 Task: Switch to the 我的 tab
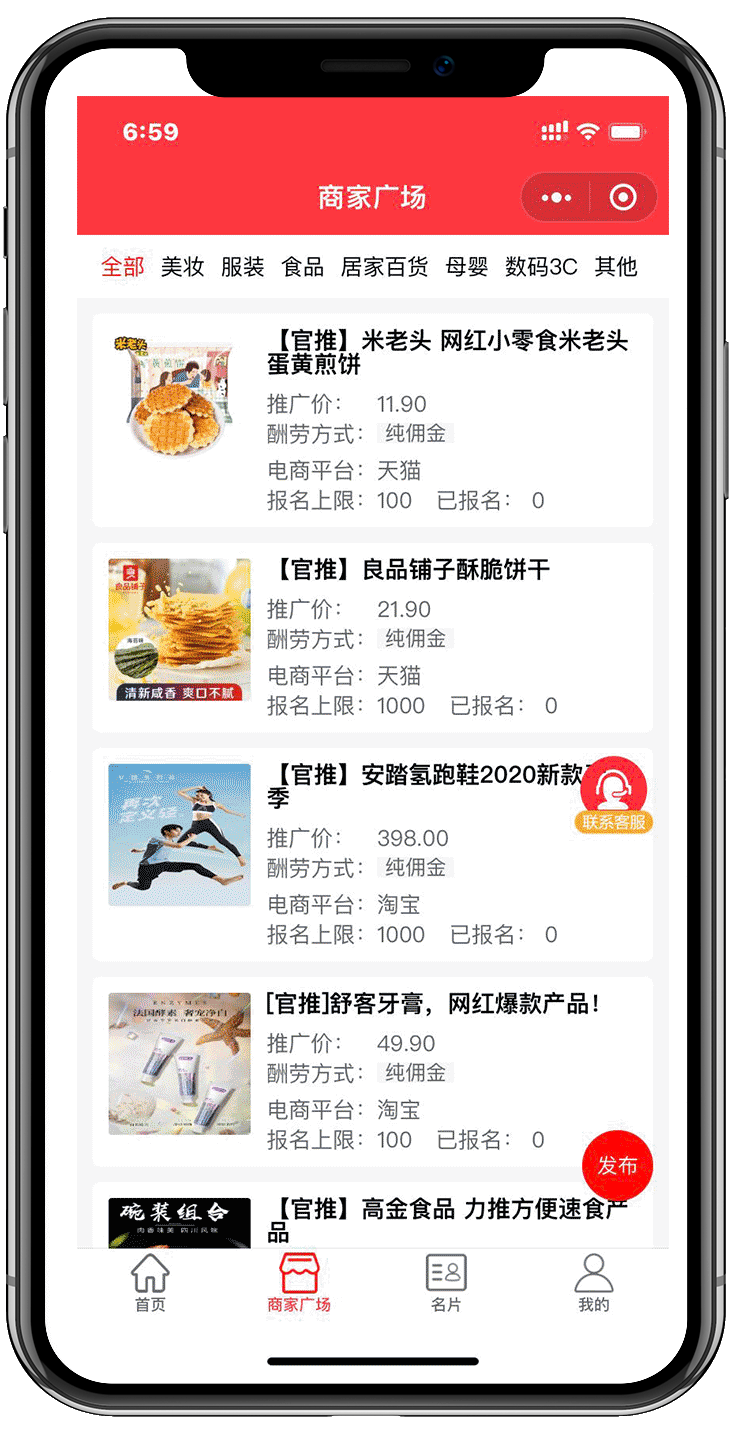pos(593,1284)
